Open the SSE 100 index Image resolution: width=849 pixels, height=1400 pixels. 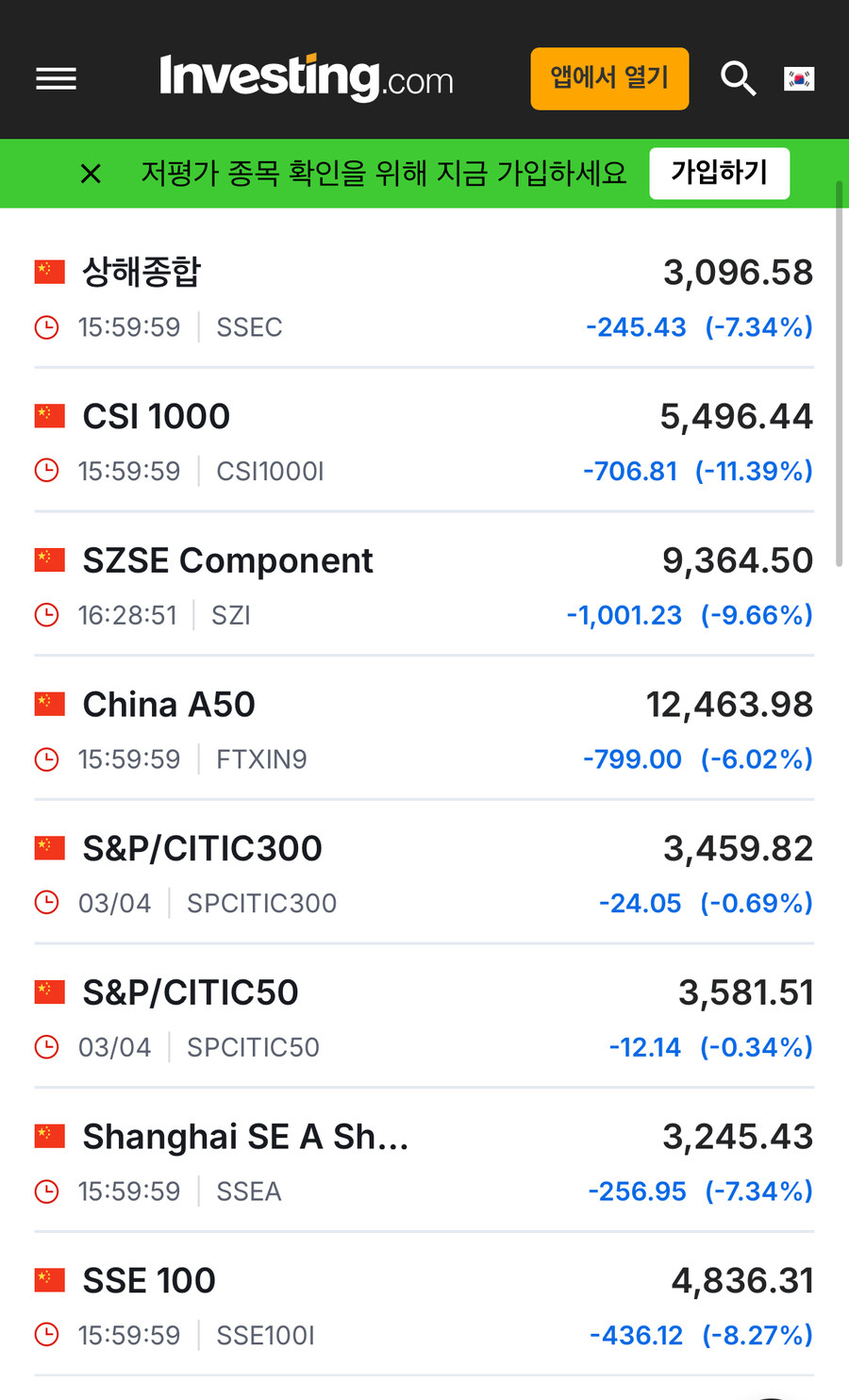[149, 1281]
